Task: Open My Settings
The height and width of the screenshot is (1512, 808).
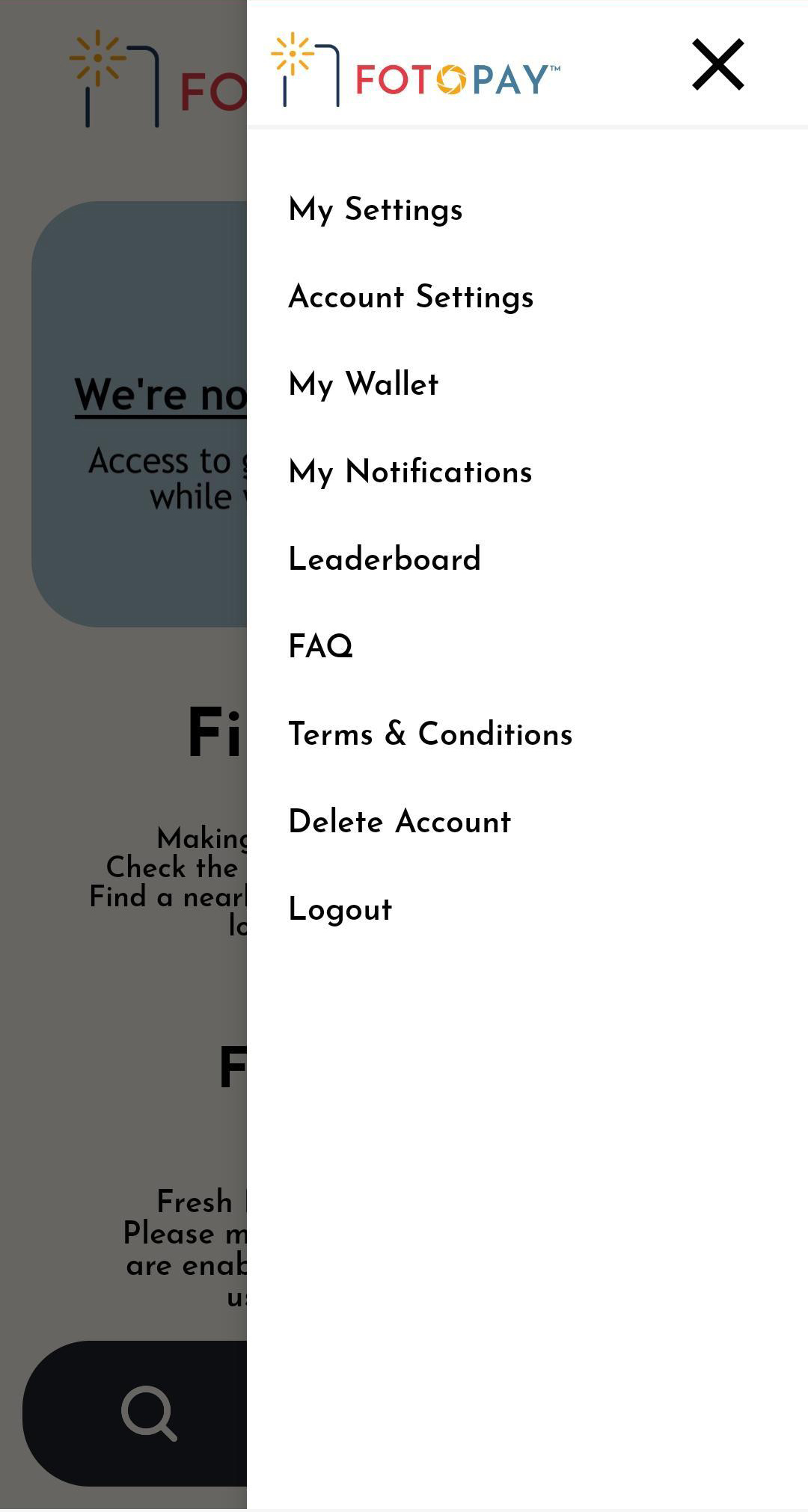Action: coord(376,210)
